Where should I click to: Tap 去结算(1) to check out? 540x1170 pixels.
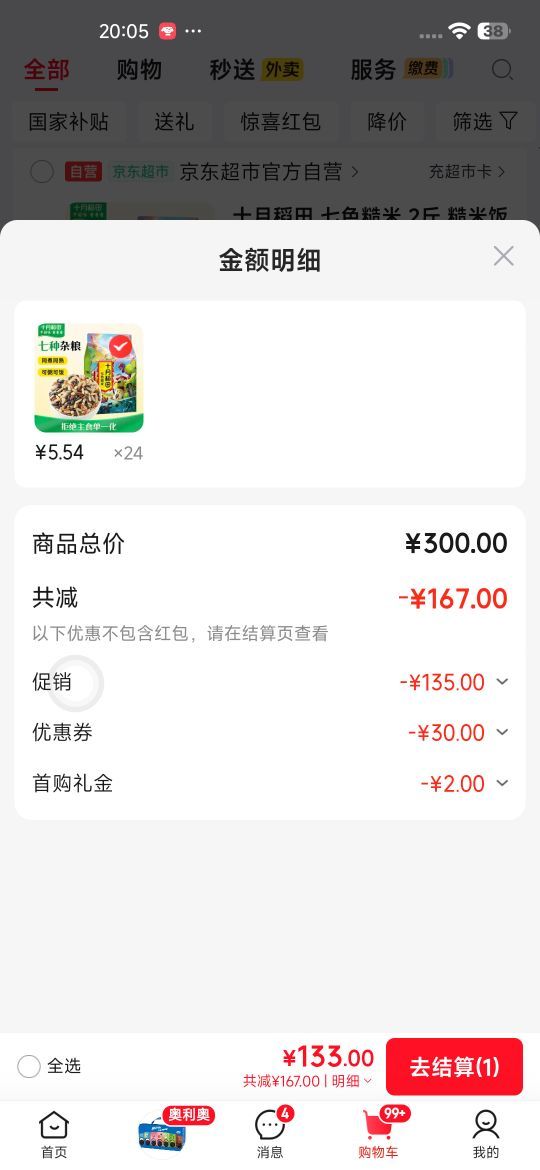coord(454,1066)
